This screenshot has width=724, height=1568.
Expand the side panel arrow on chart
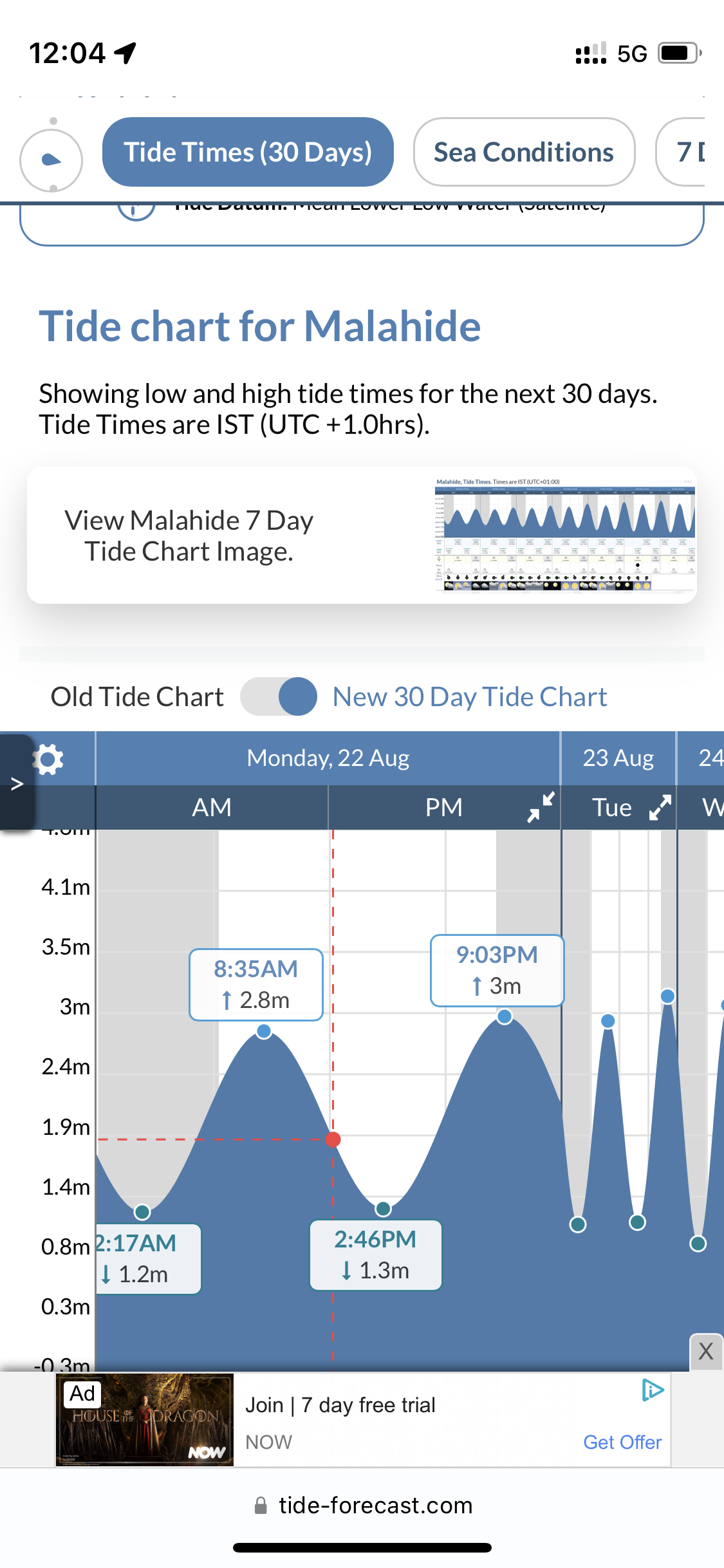17,783
